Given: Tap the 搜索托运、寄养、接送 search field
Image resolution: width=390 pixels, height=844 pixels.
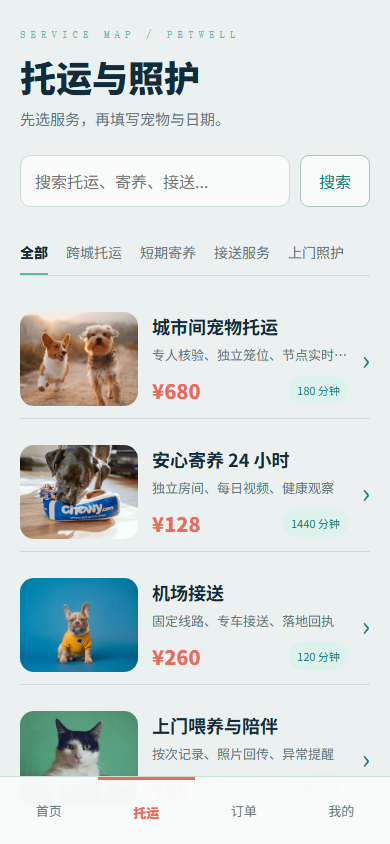Looking at the screenshot, I should coord(155,181).
